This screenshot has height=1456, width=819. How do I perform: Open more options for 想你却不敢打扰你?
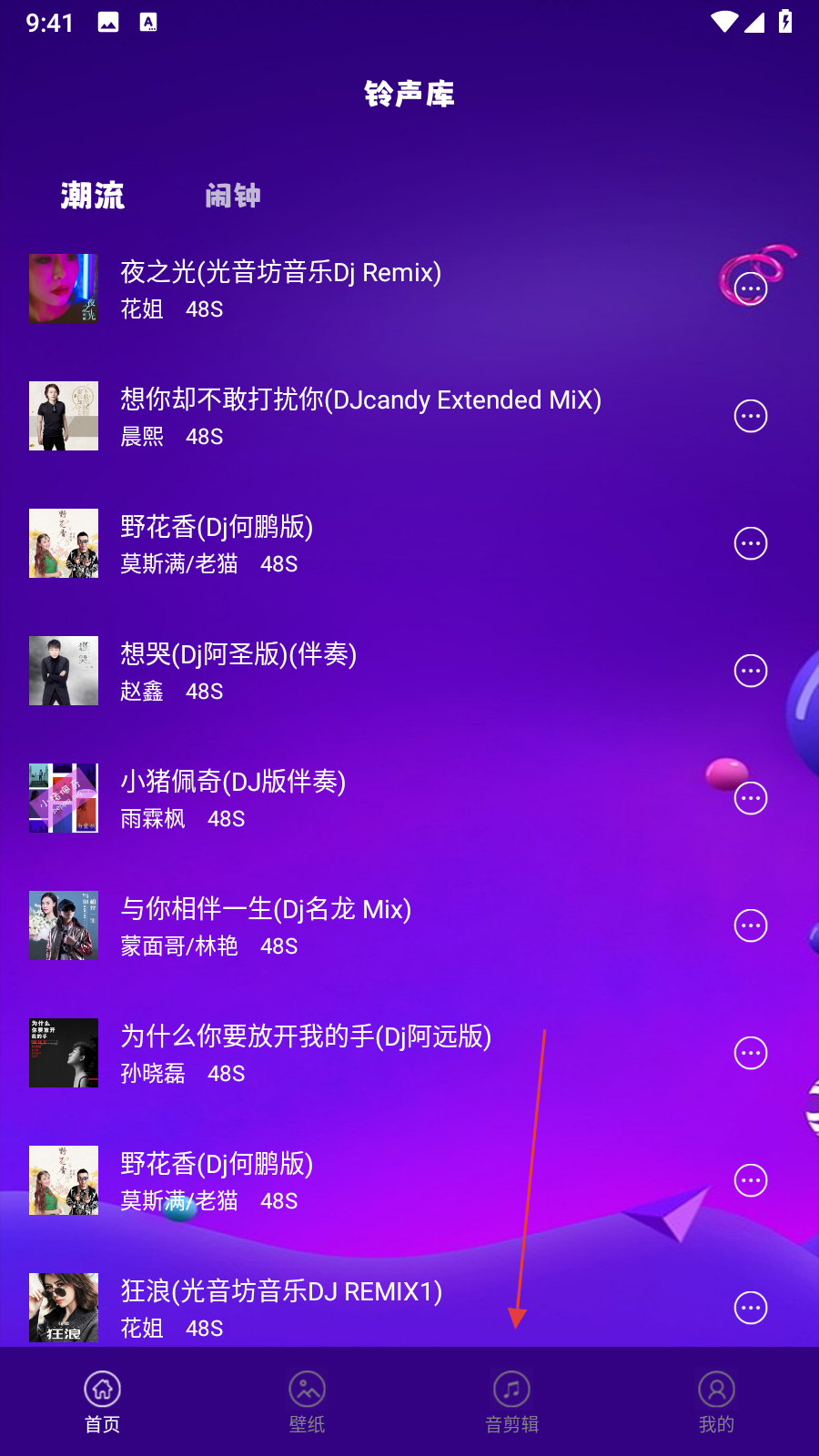coord(751,417)
